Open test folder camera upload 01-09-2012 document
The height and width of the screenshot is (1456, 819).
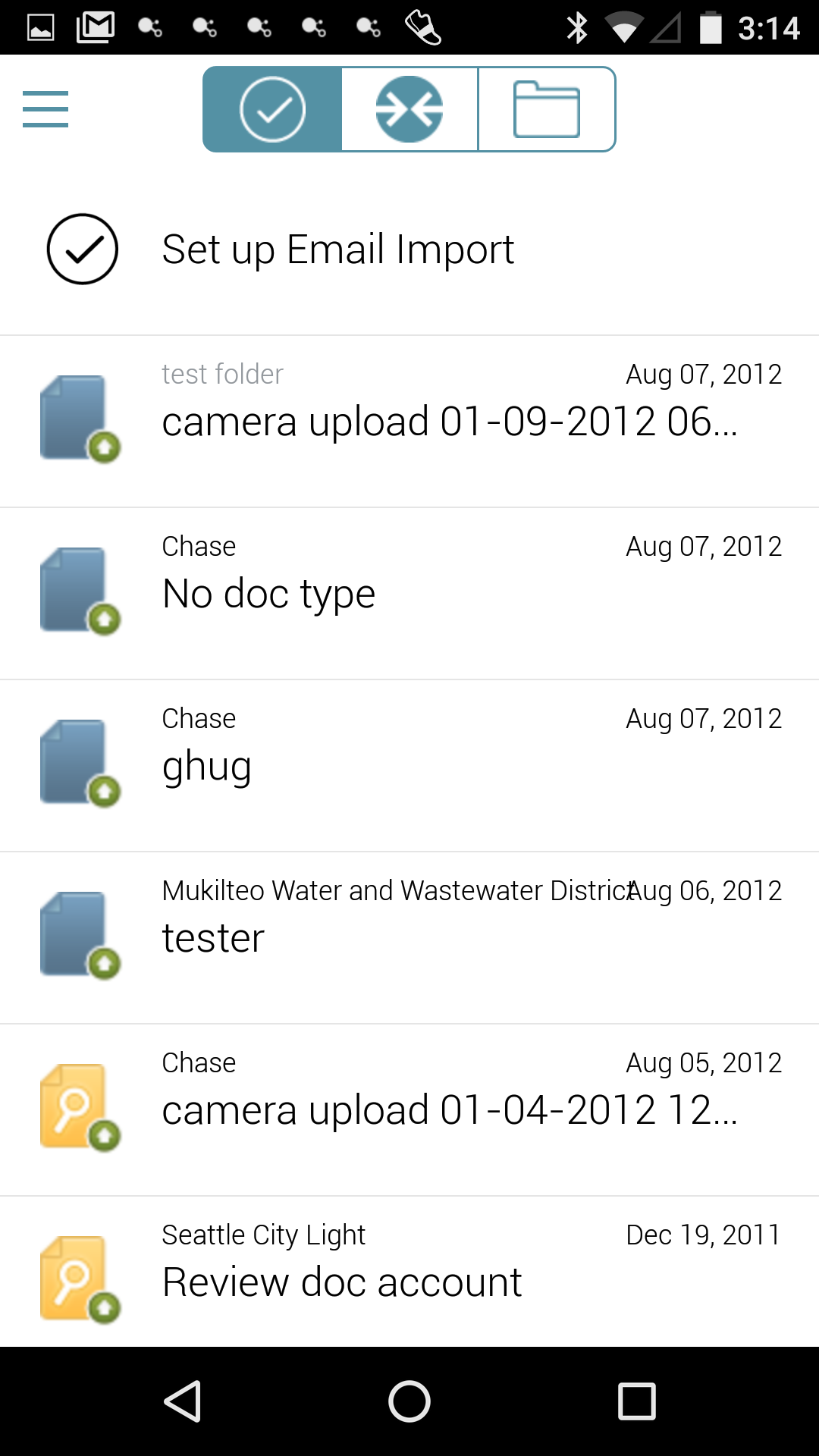(409, 421)
